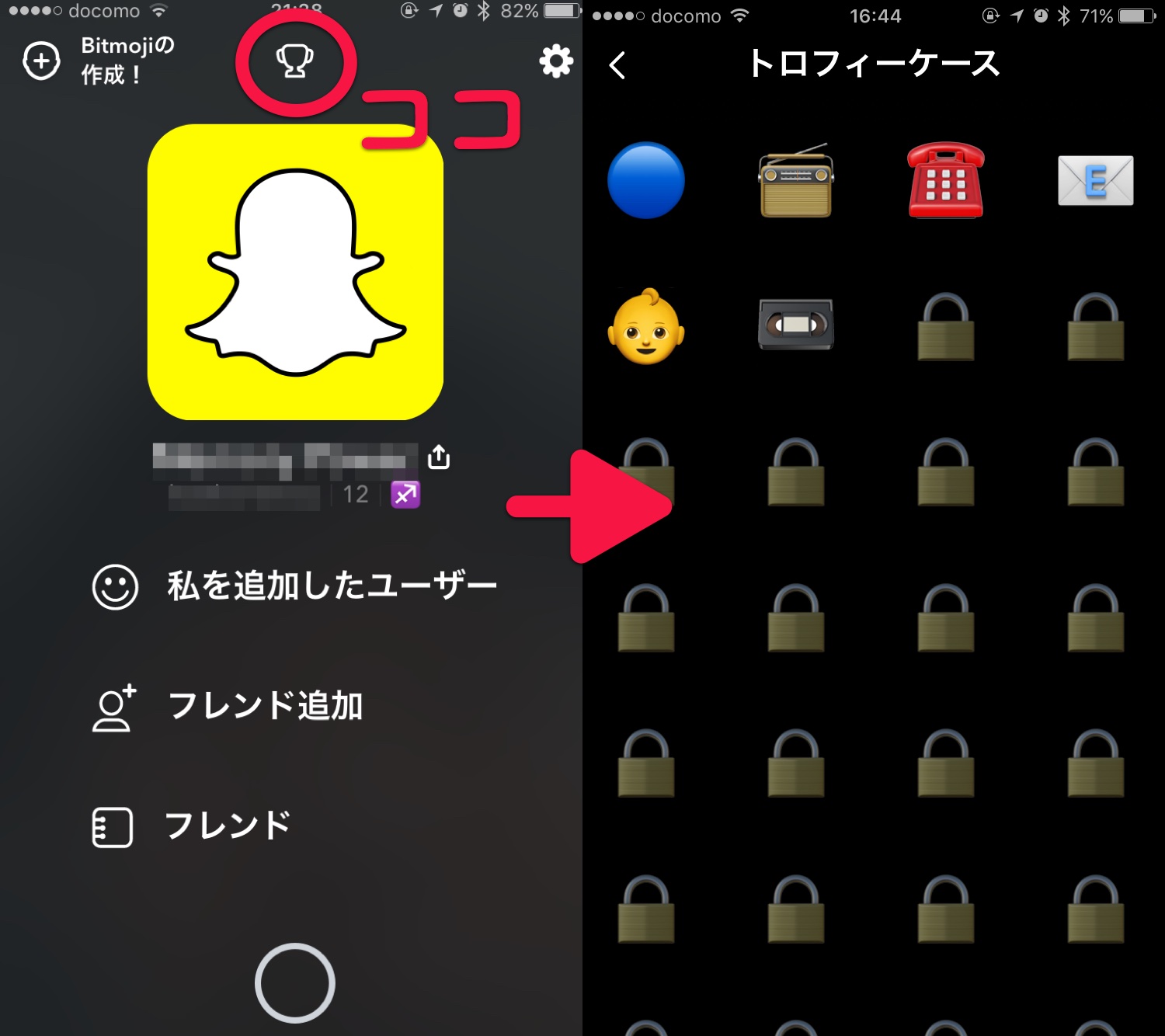This screenshot has height=1036, width=1165.
Task: Share the username via share icon
Action: pos(439,457)
